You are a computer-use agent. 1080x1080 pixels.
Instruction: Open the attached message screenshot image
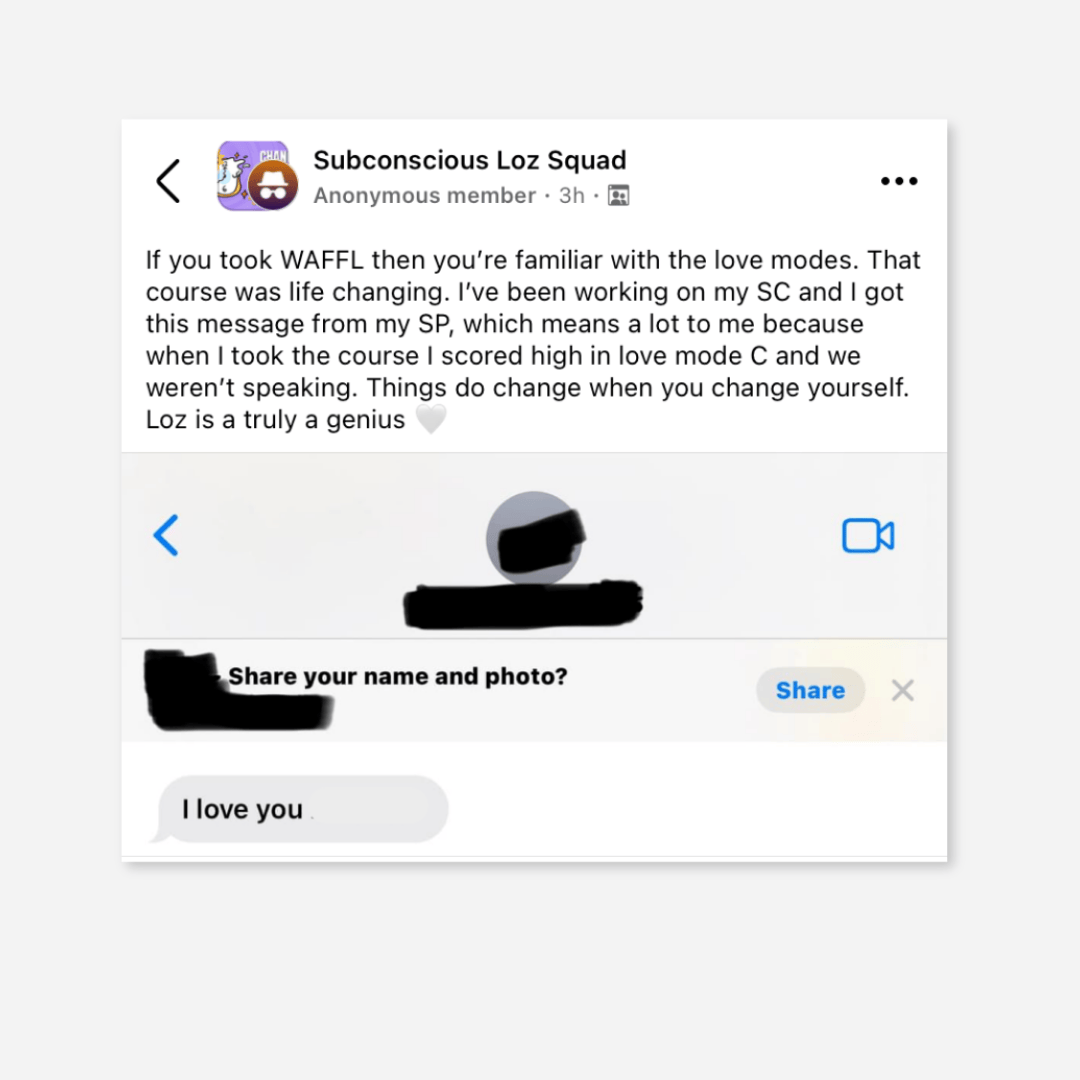(x=534, y=656)
